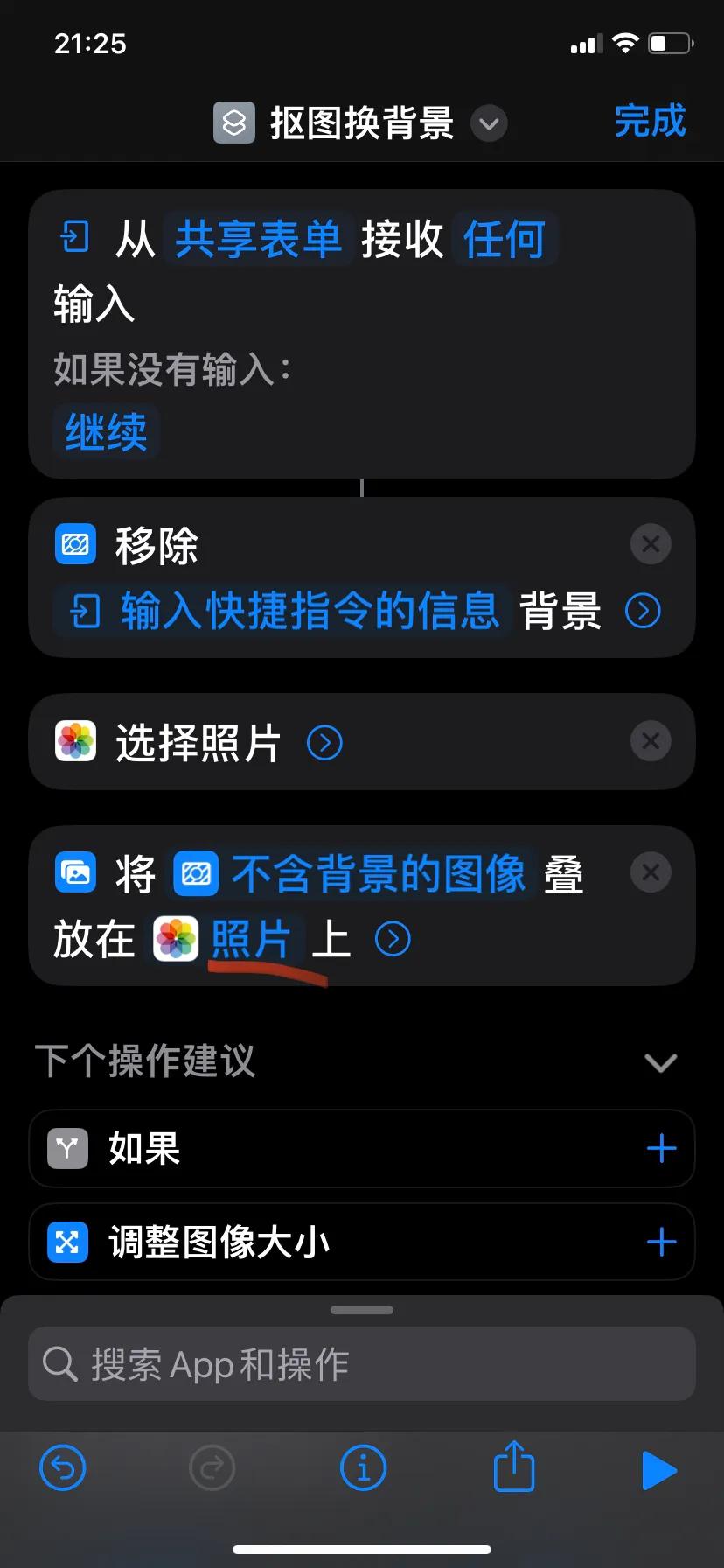
Task: Expand the overlay image action options
Action: tap(393, 940)
